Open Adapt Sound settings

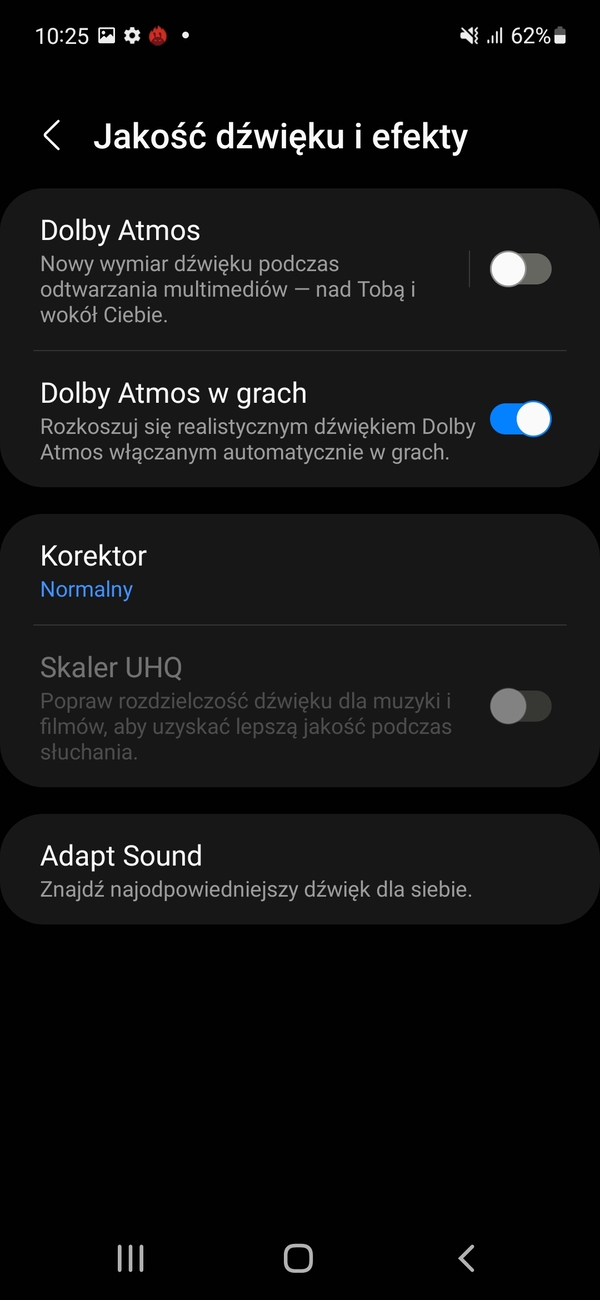pos(300,870)
